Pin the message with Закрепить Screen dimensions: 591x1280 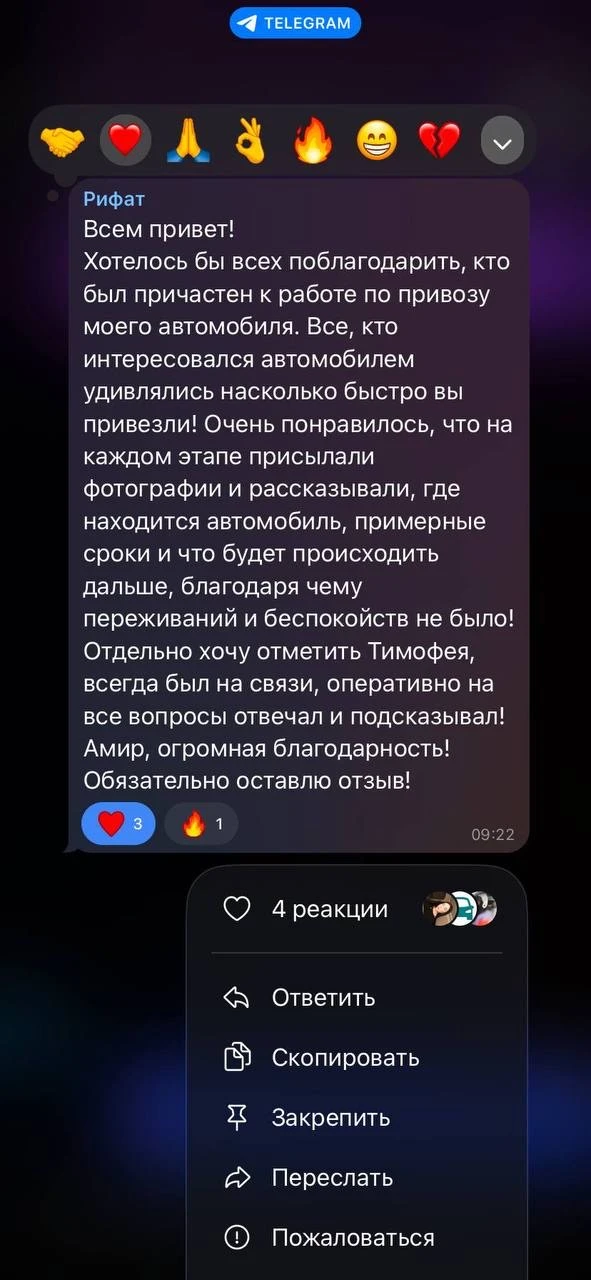pyautogui.click(x=357, y=1117)
